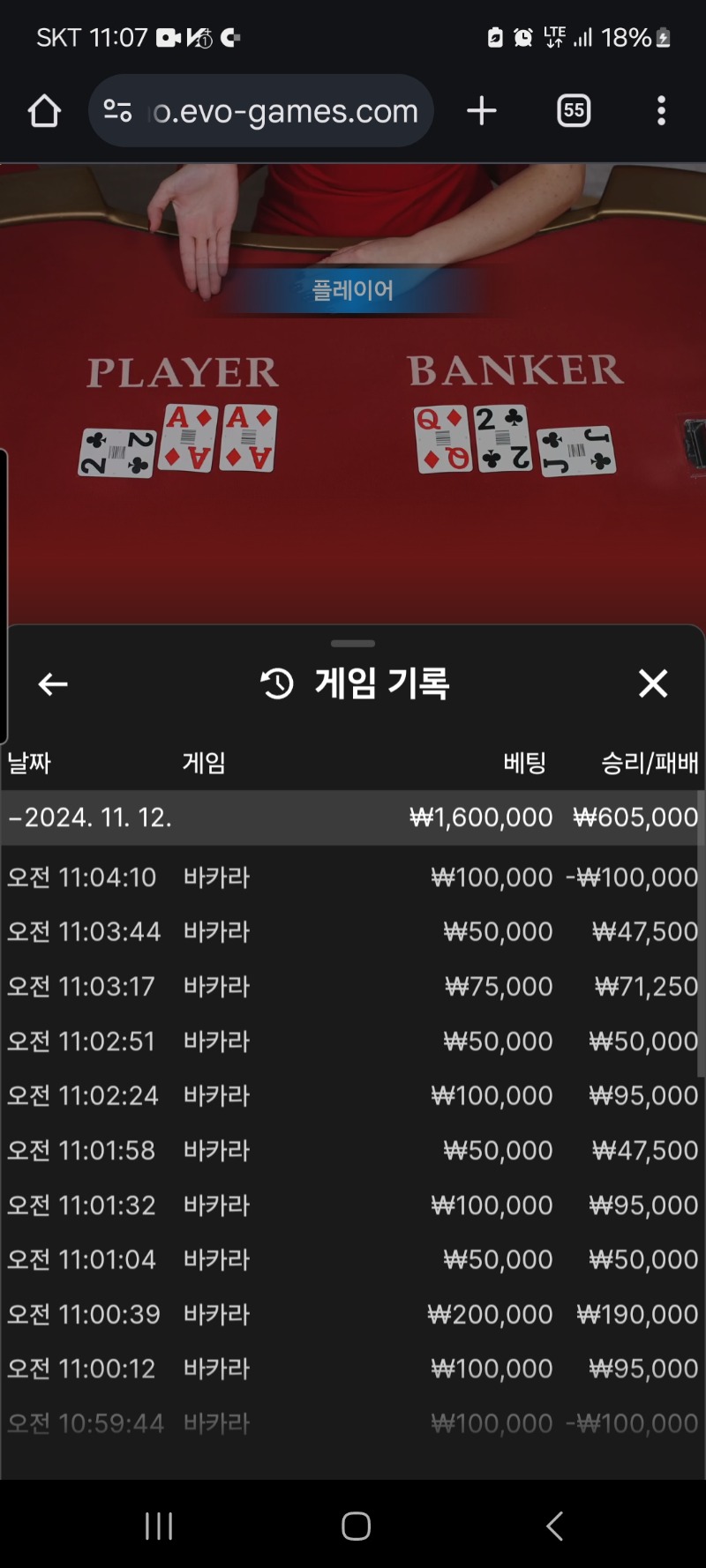Screen dimensions: 706x1568
Task: Go back from the game history panel
Action: 53,683
